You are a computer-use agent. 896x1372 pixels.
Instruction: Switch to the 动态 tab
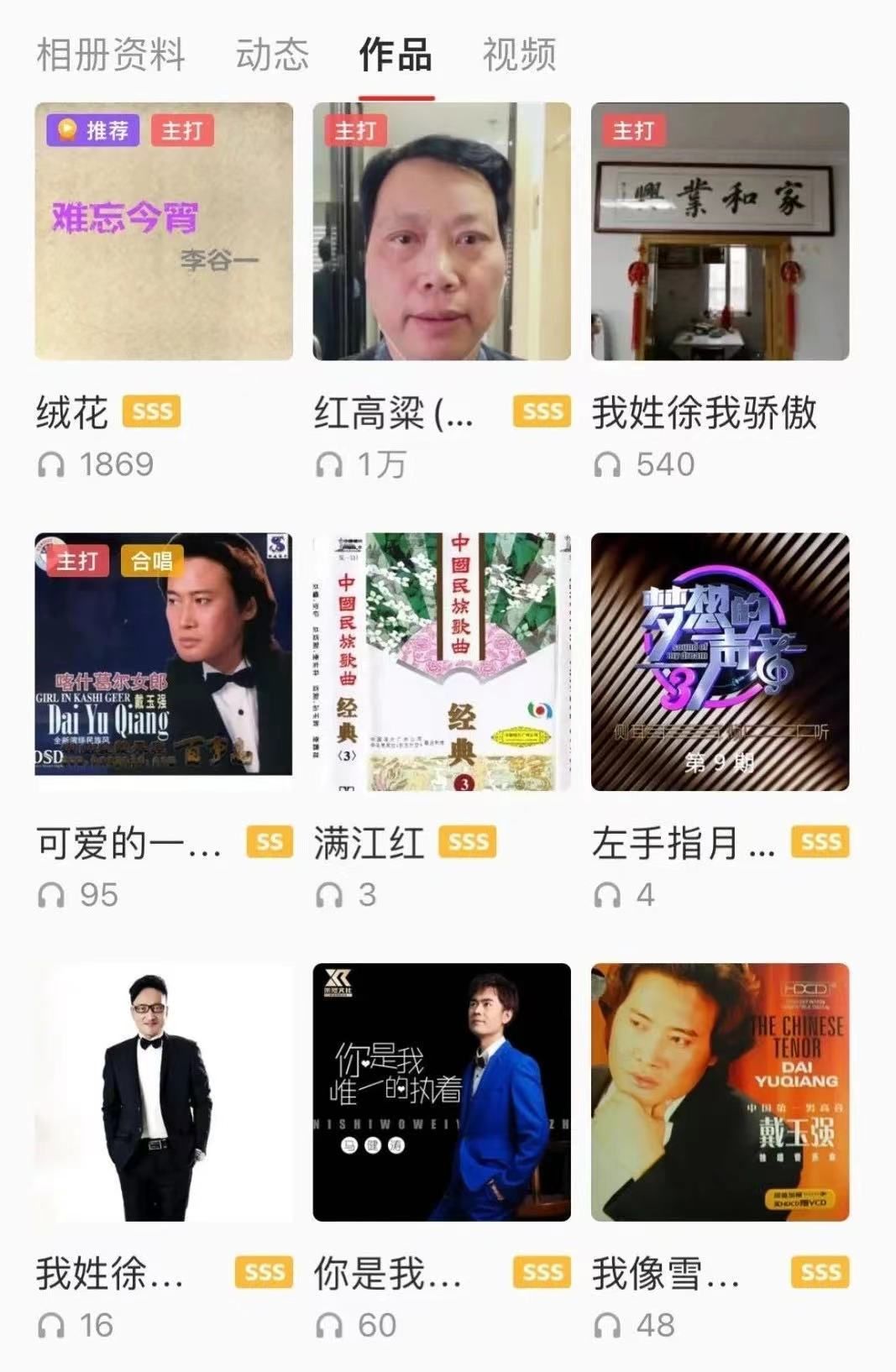tap(272, 55)
